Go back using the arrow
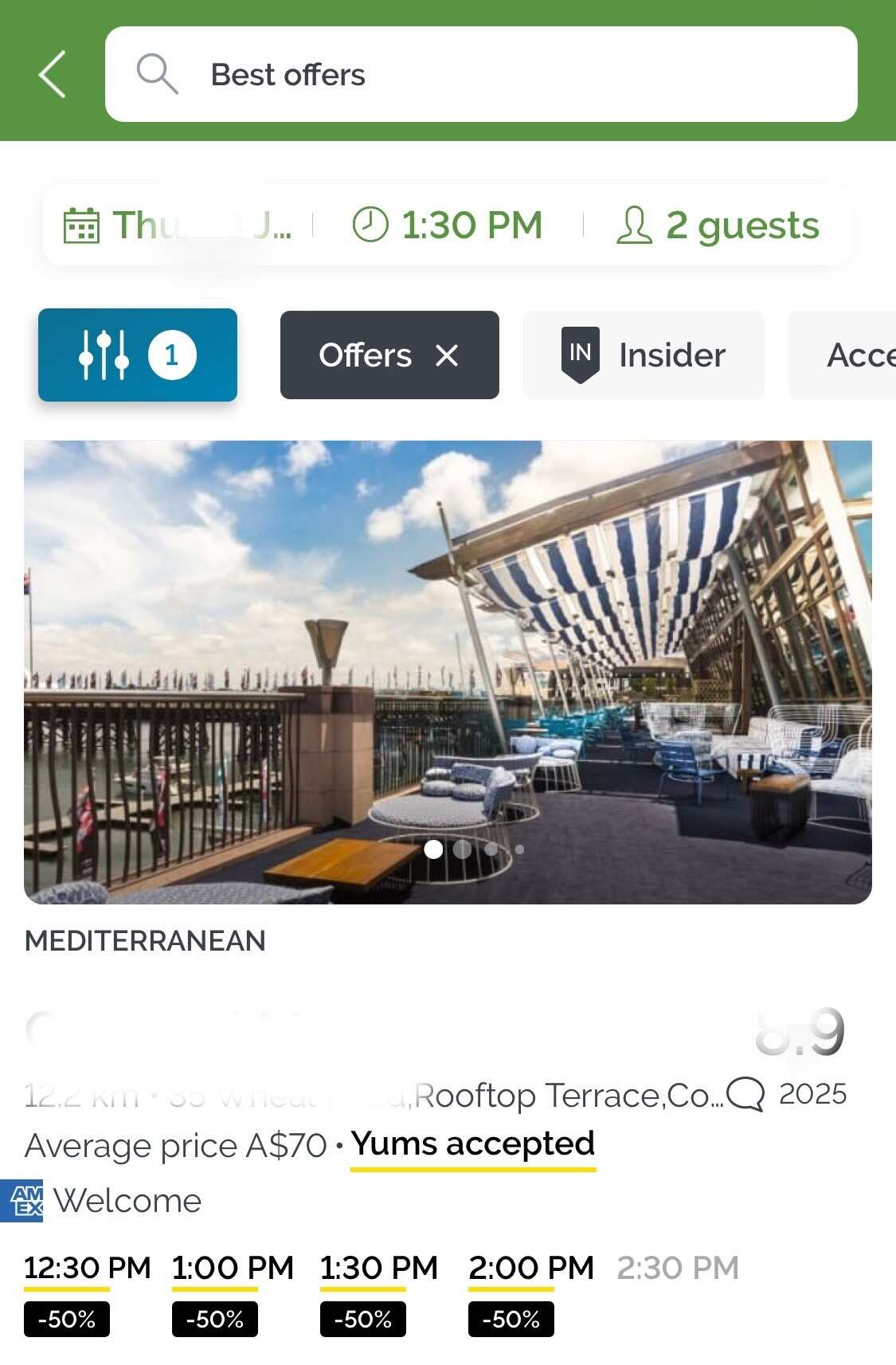 tap(53, 74)
